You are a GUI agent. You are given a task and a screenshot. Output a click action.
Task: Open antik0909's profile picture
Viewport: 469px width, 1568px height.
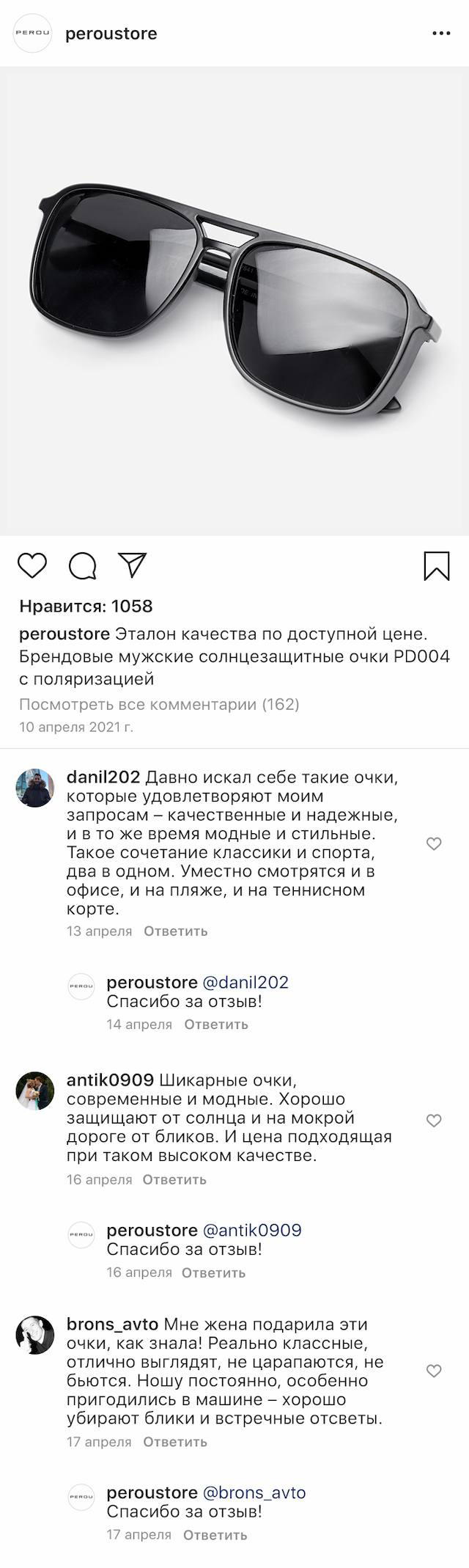35,1091
